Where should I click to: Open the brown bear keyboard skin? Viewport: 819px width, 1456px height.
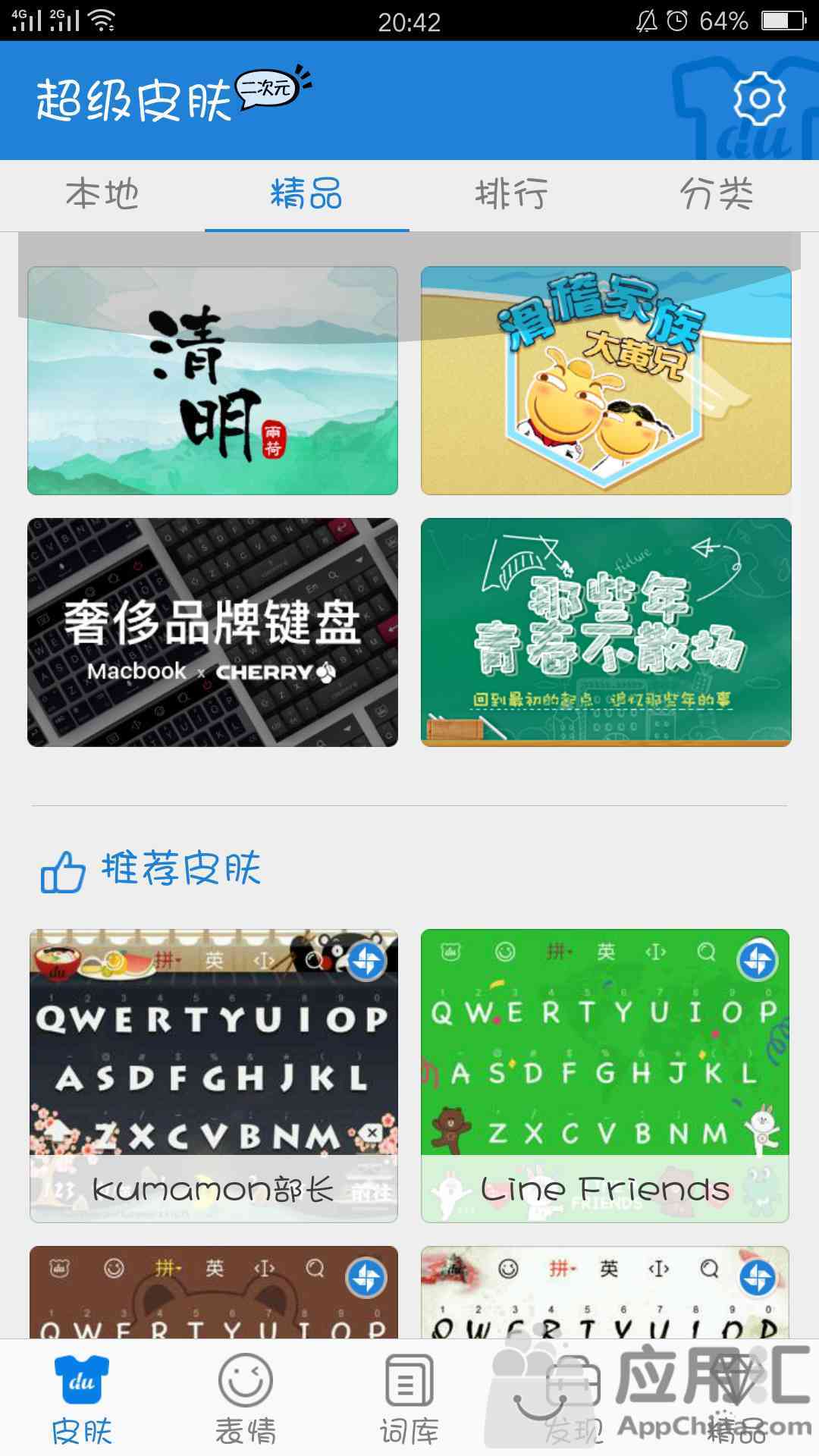click(x=214, y=1292)
